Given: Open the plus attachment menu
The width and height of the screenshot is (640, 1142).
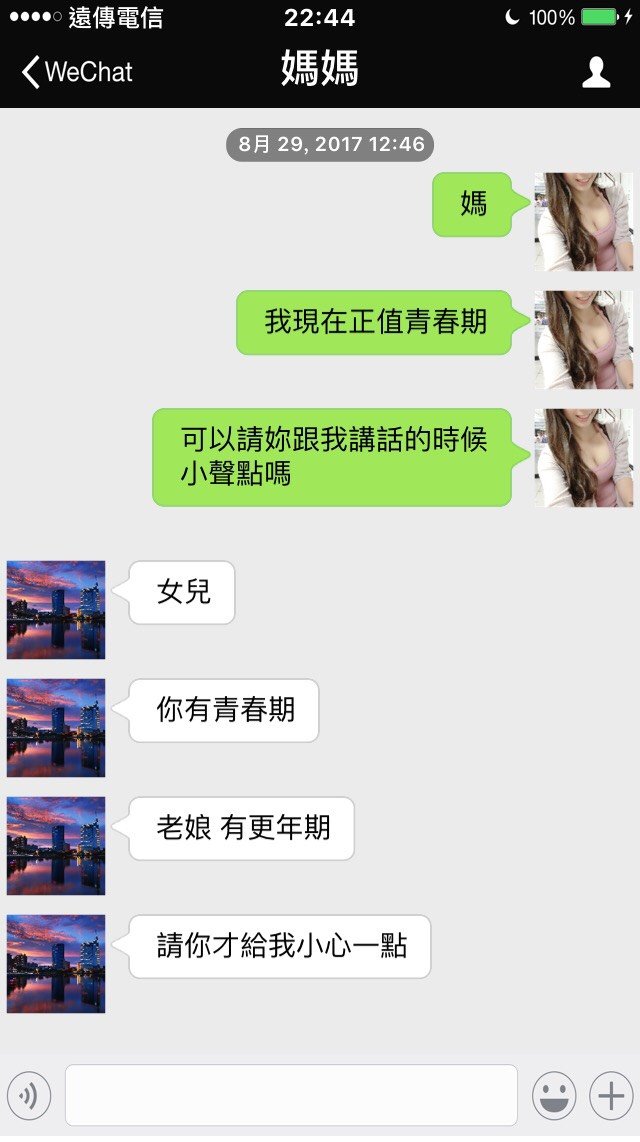Looking at the screenshot, I should (610, 1096).
